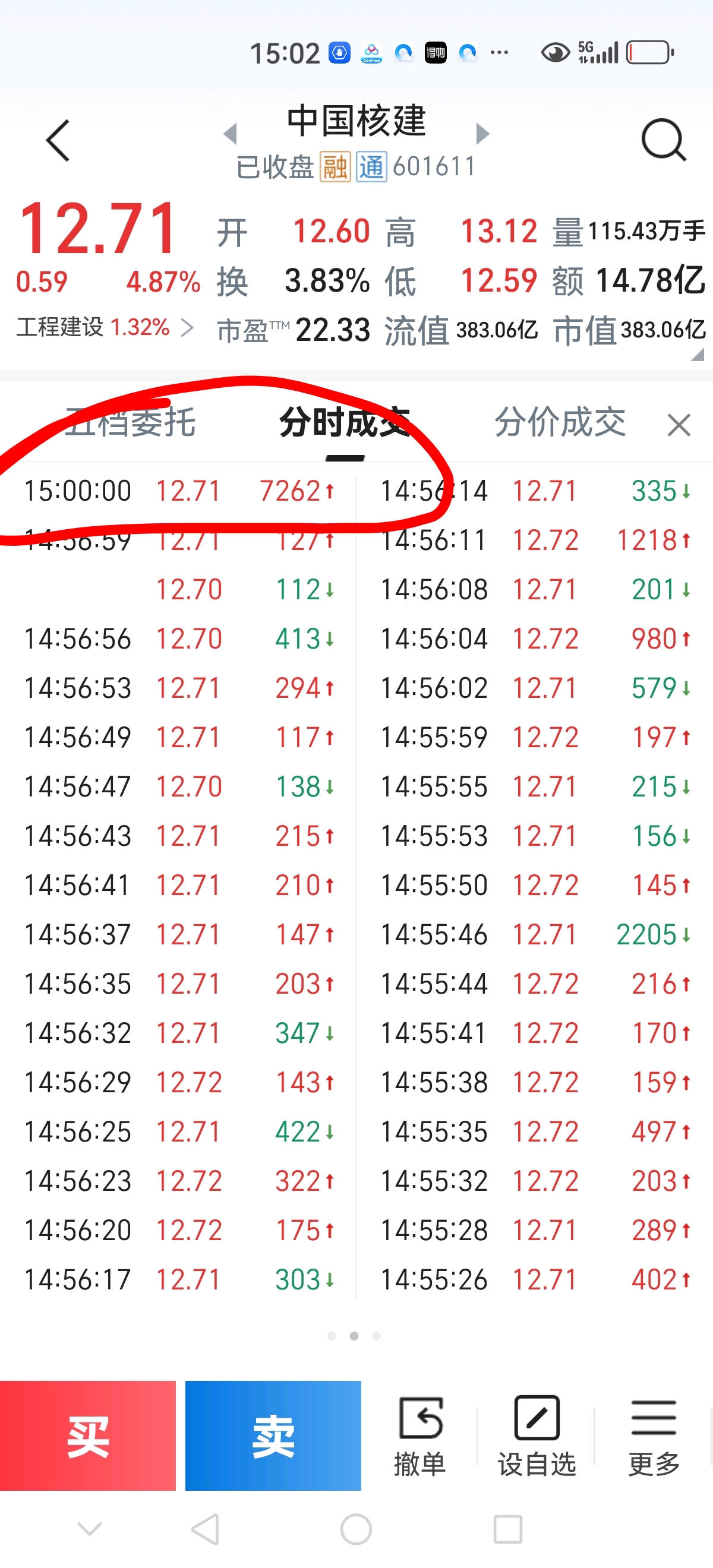This screenshot has width=713, height=1568.
Task: Close the trade details panel
Action: (x=679, y=425)
